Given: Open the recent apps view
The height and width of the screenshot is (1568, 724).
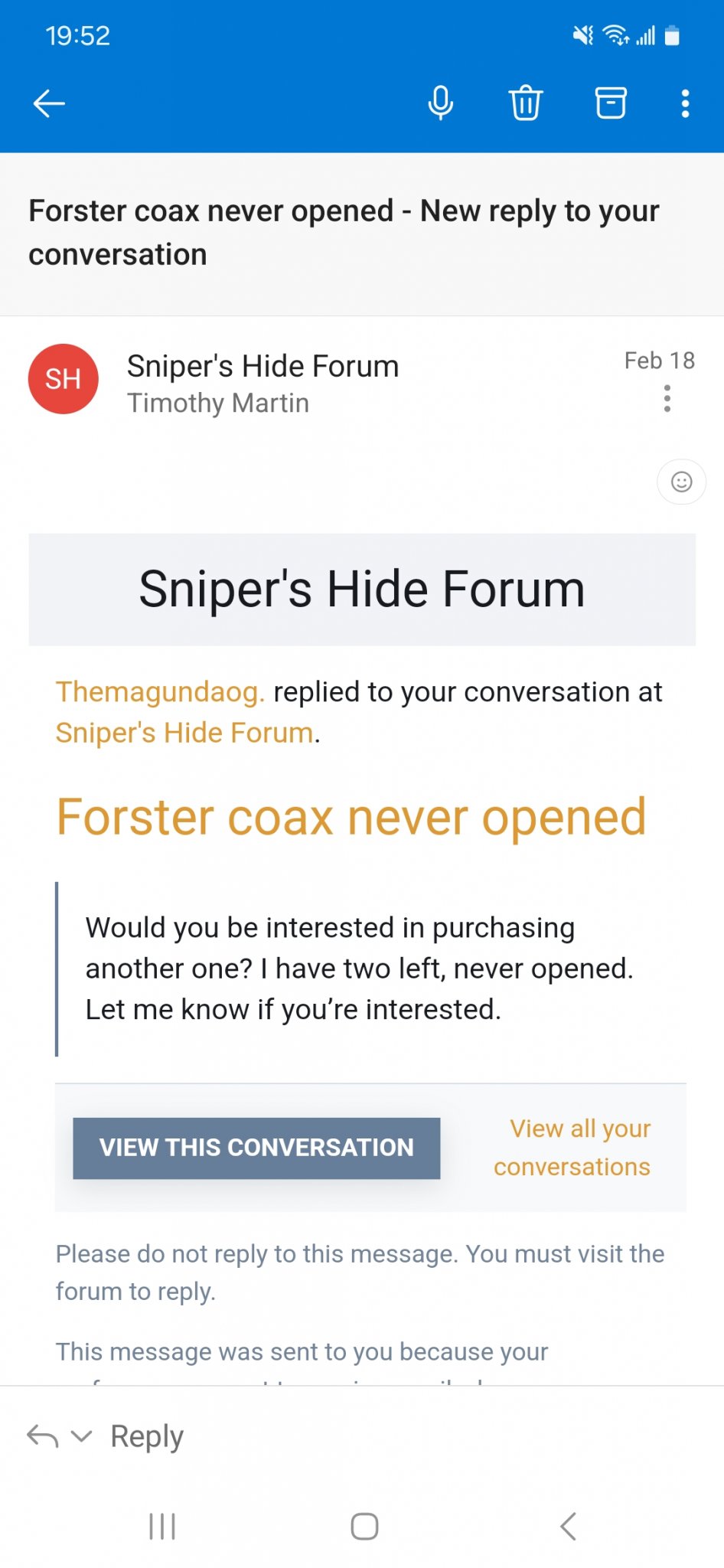Looking at the screenshot, I should 162,1526.
